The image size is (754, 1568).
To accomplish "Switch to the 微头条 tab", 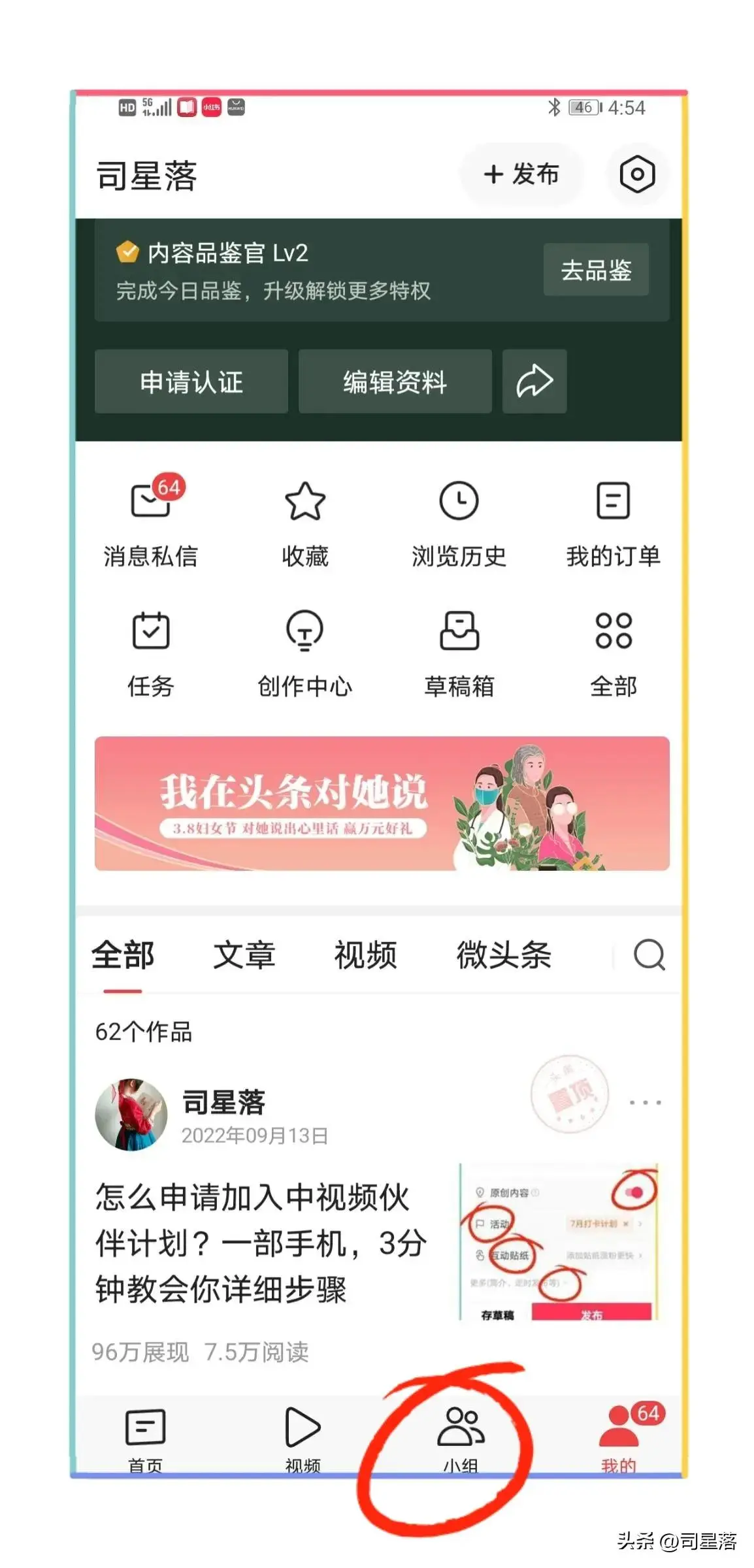I will pos(503,955).
